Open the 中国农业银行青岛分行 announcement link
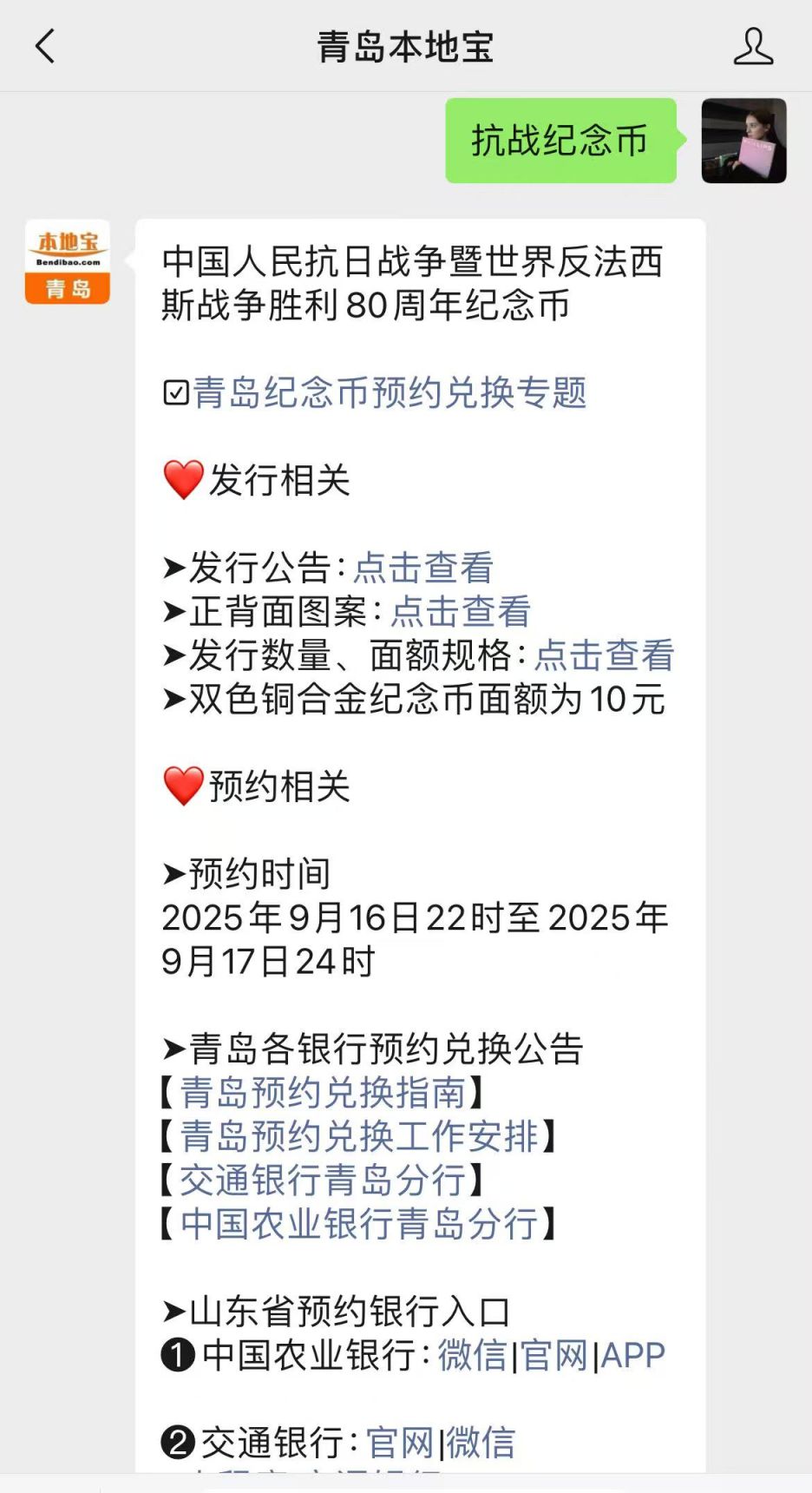This screenshot has height=1493, width=812. coord(359,1224)
